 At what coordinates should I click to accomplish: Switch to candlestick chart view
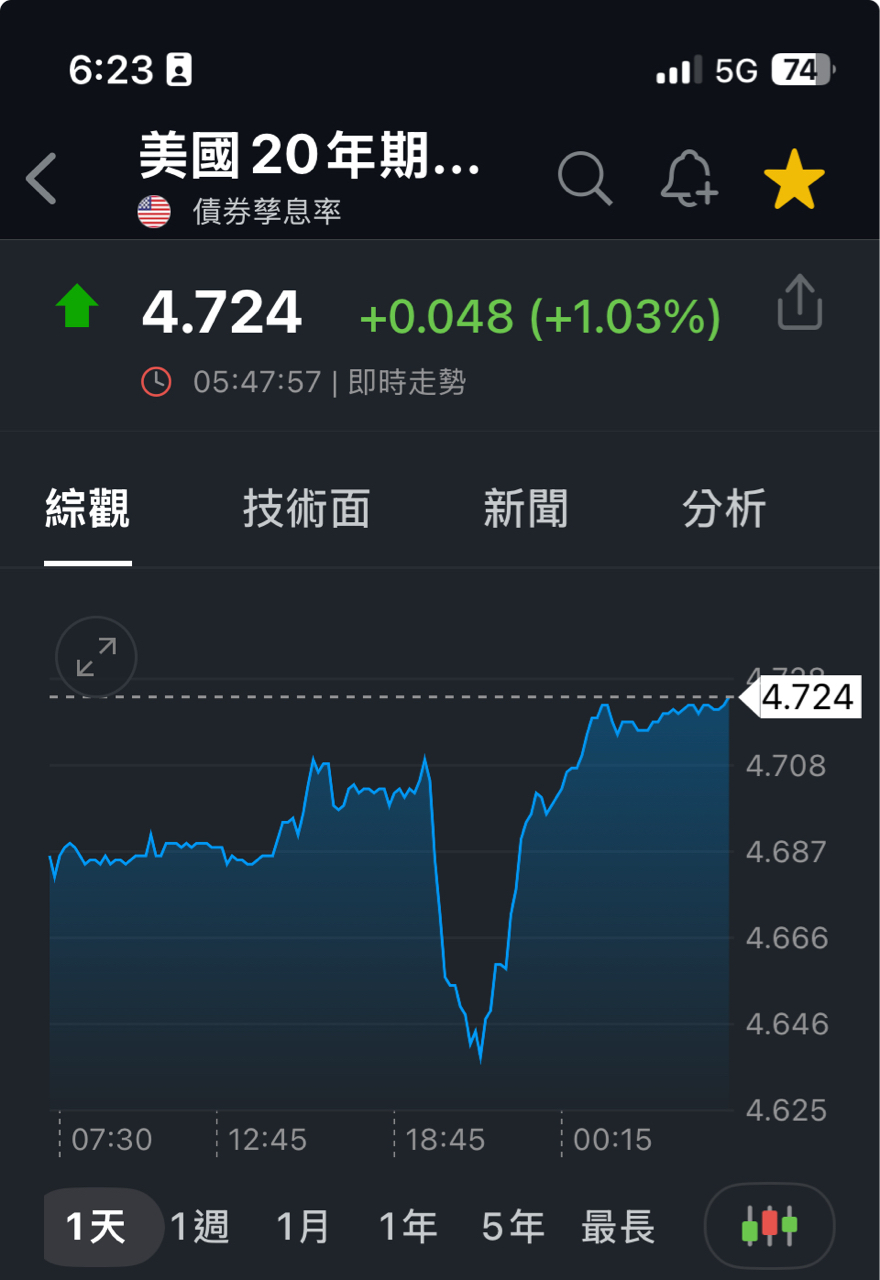(x=769, y=1225)
